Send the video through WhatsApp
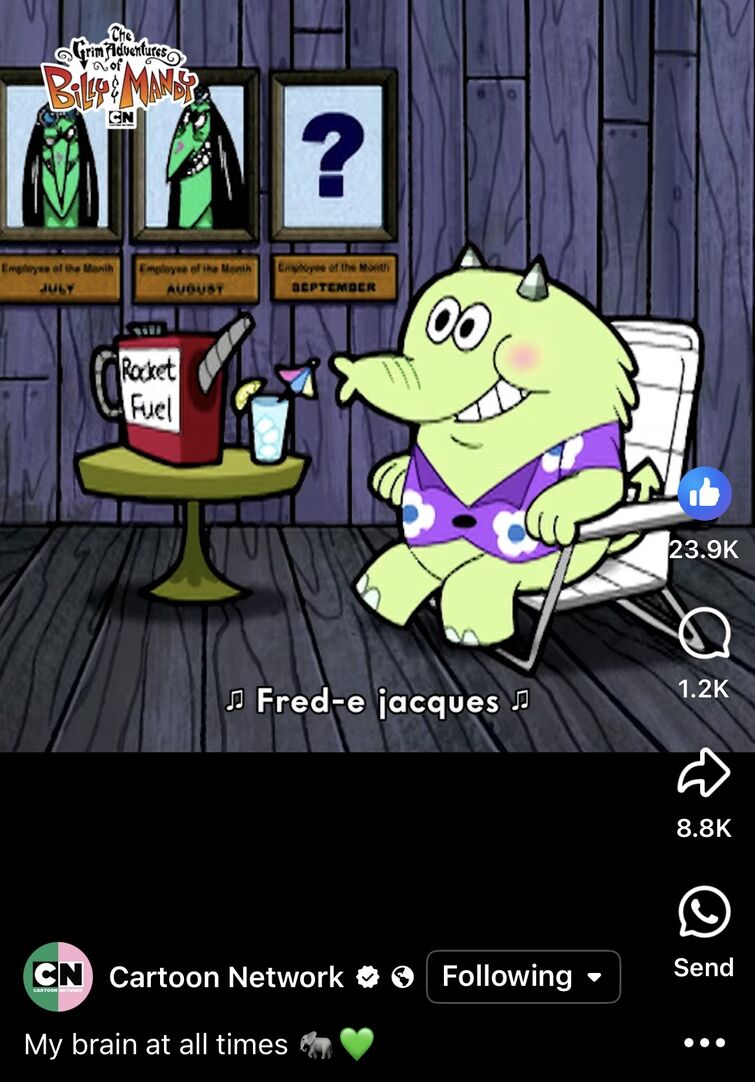Image resolution: width=755 pixels, height=1082 pixels. click(704, 912)
